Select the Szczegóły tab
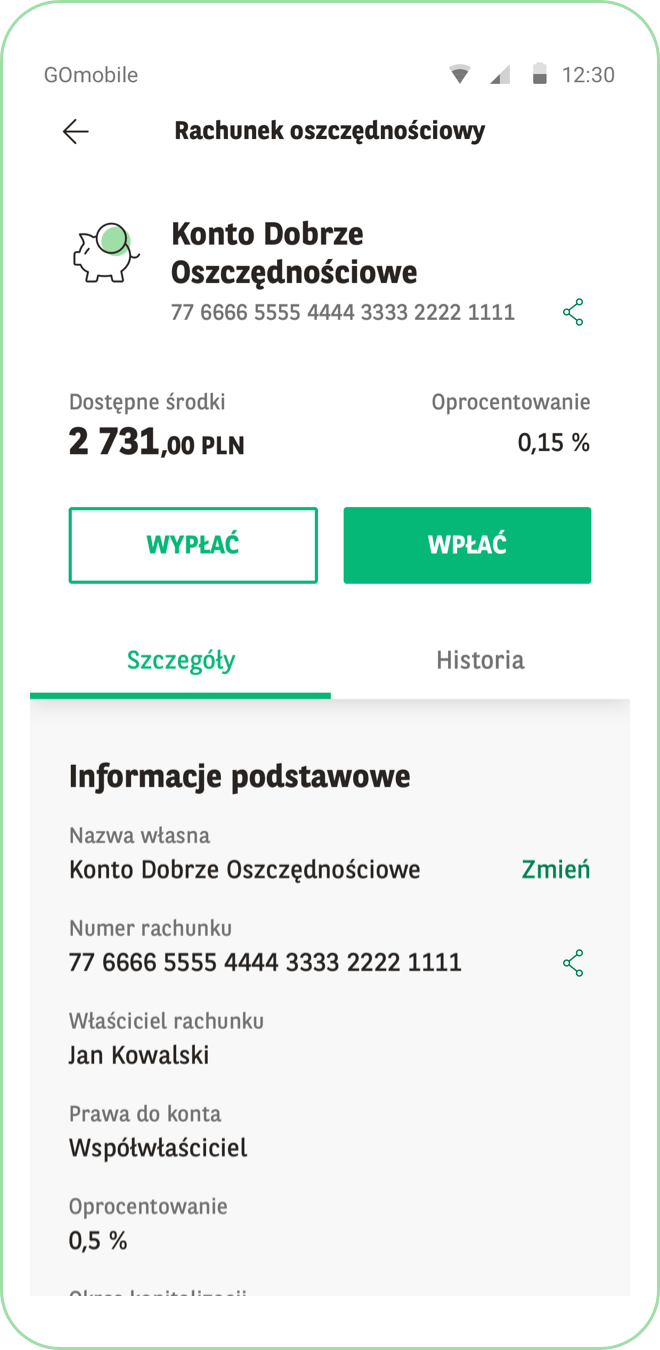660x1350 pixels. click(x=181, y=660)
